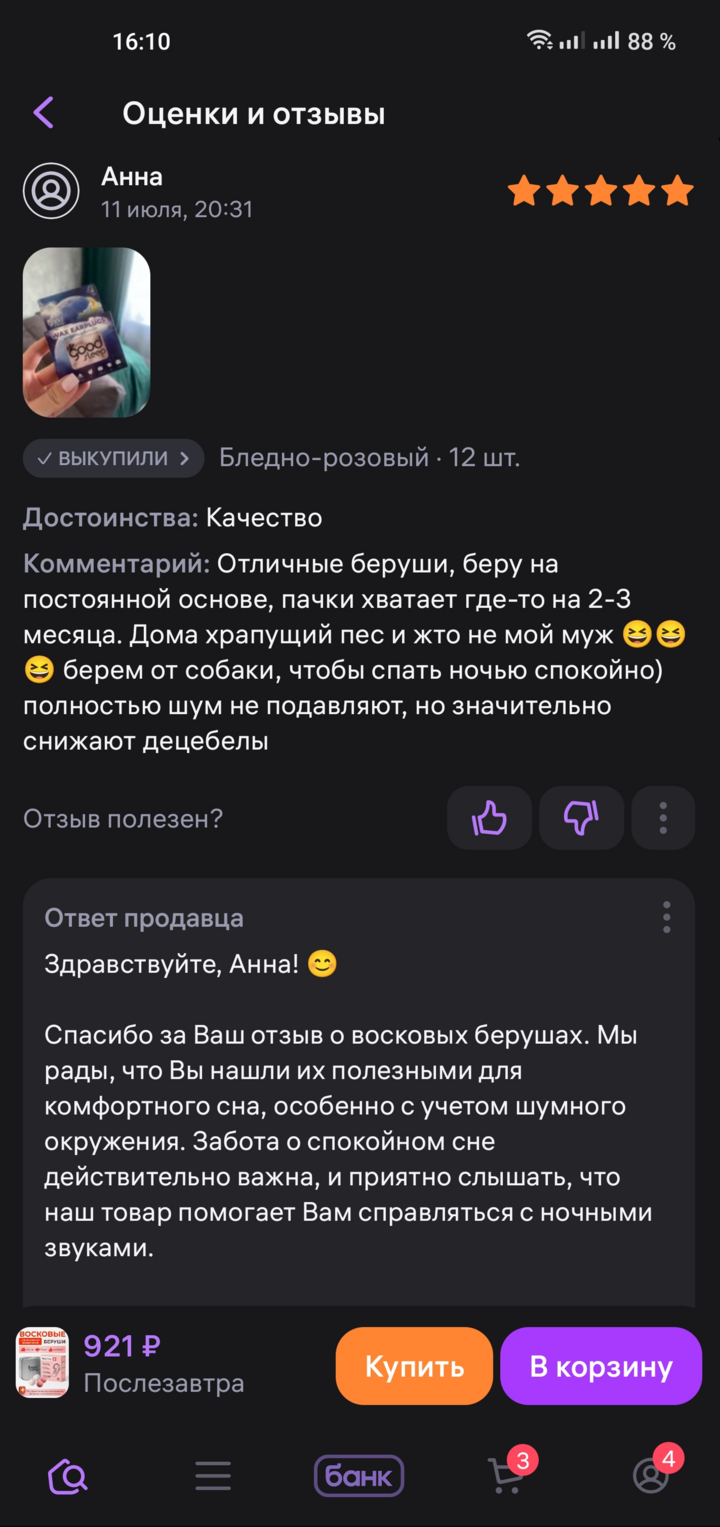Open the банк tab

click(359, 1476)
